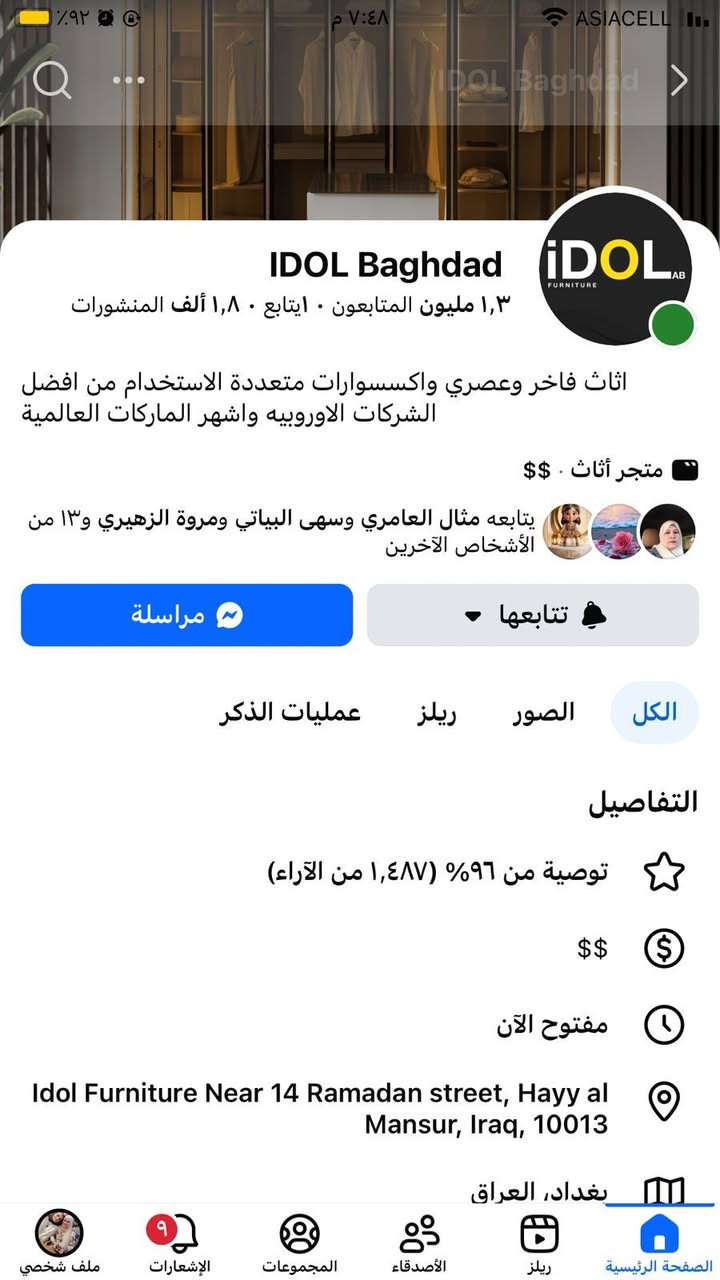Screen dimensions: 720x1280
Task: Open the following options dropdown arrow on تتابعها
Action: click(473, 616)
